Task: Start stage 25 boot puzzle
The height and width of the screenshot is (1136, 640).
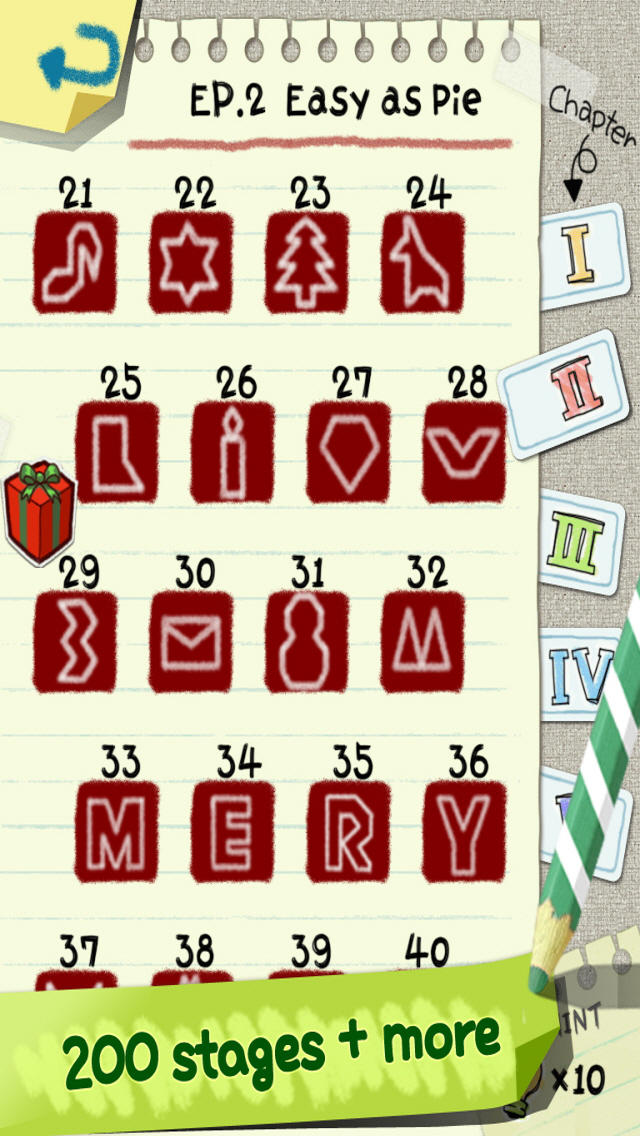Action: pos(117,452)
